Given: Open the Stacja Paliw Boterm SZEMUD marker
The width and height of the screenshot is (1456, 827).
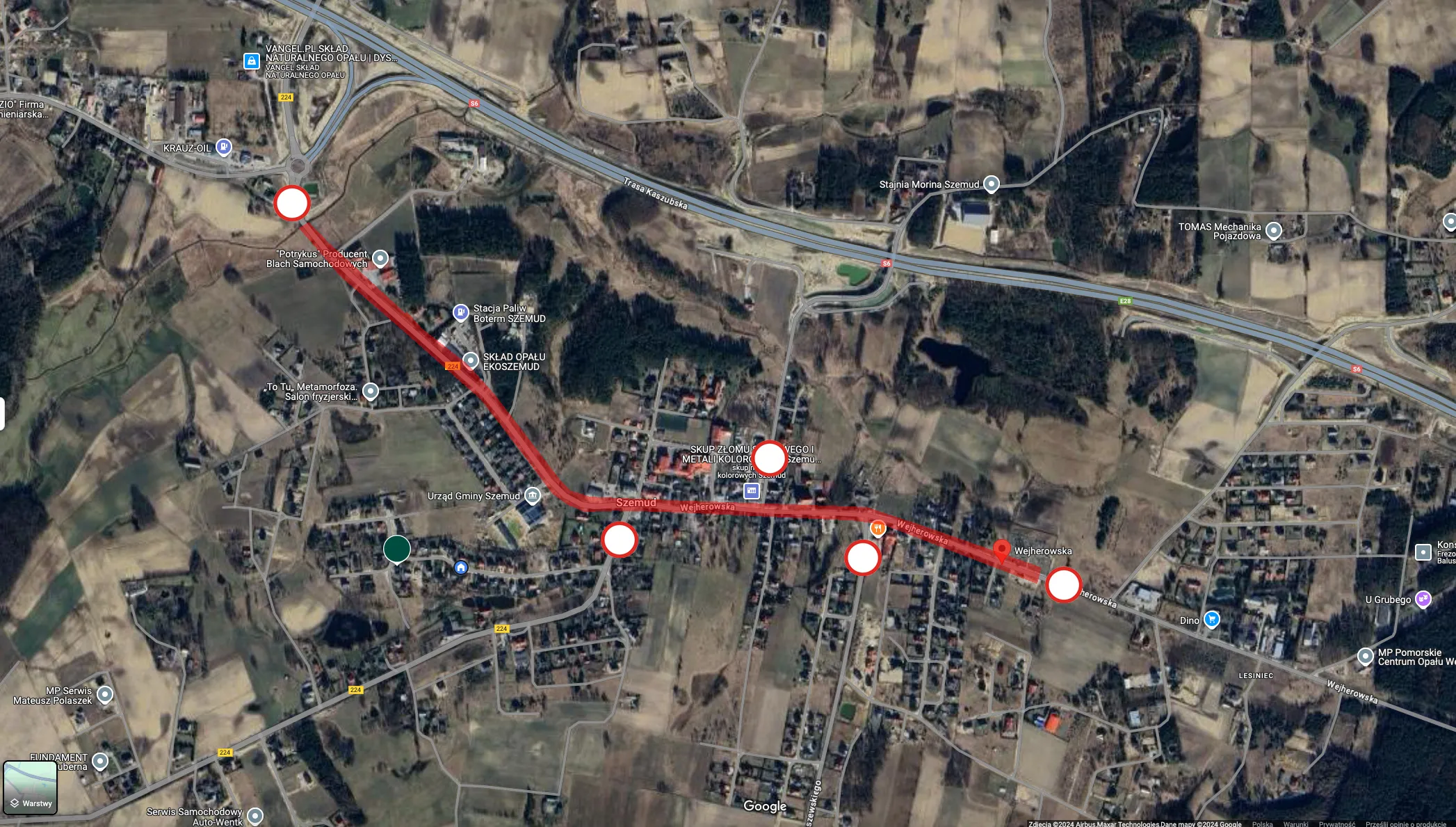Looking at the screenshot, I should pos(460,312).
